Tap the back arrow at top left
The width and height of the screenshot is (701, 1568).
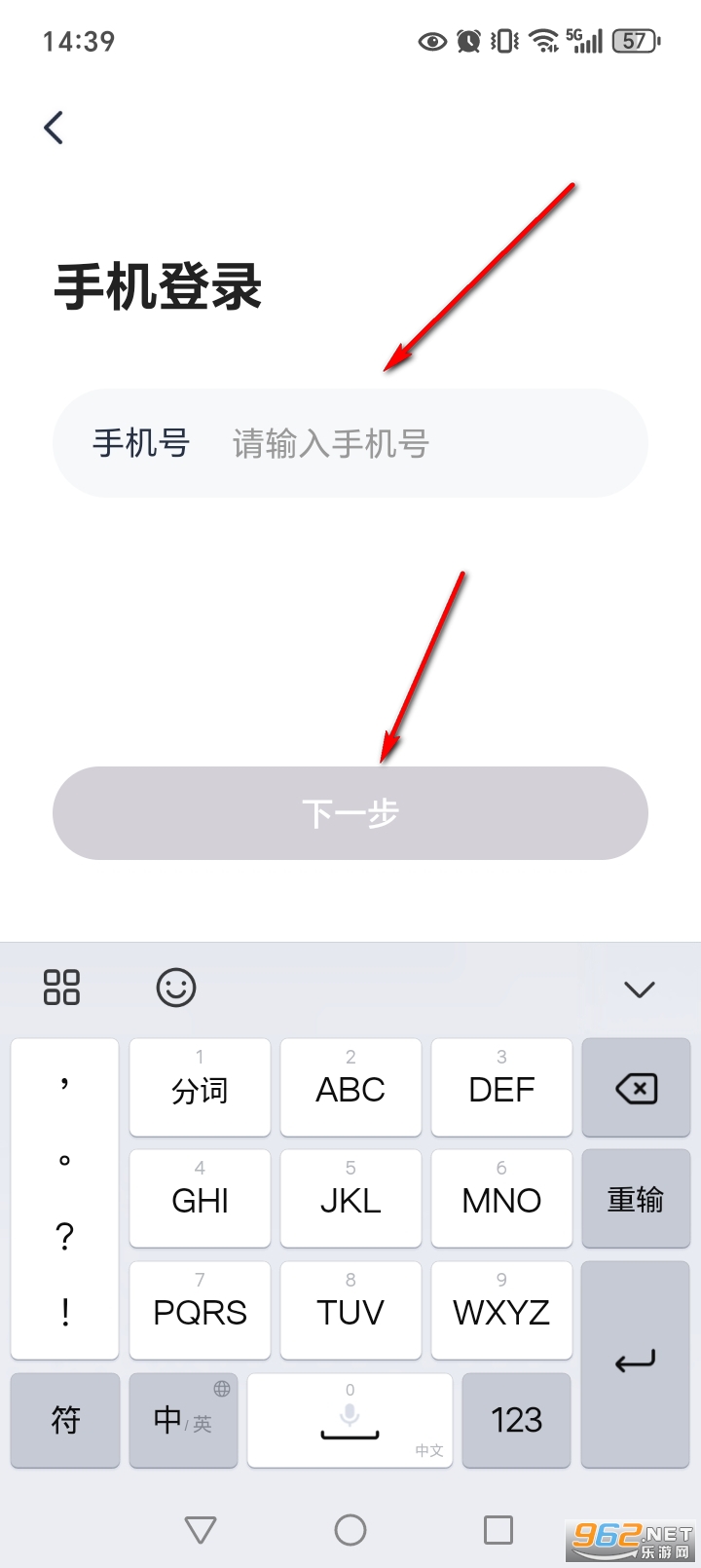(x=55, y=127)
